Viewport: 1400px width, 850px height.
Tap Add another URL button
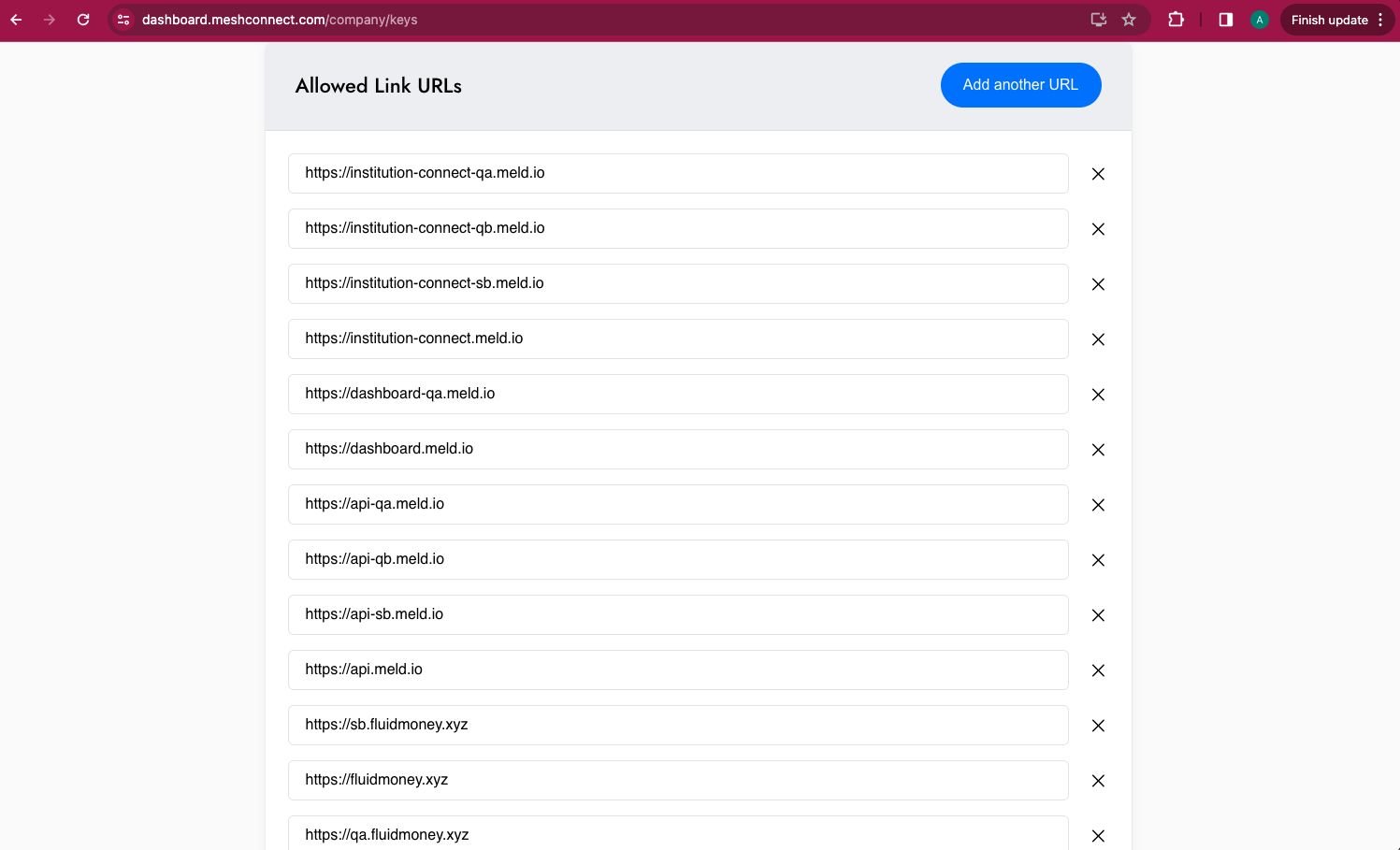(1020, 85)
